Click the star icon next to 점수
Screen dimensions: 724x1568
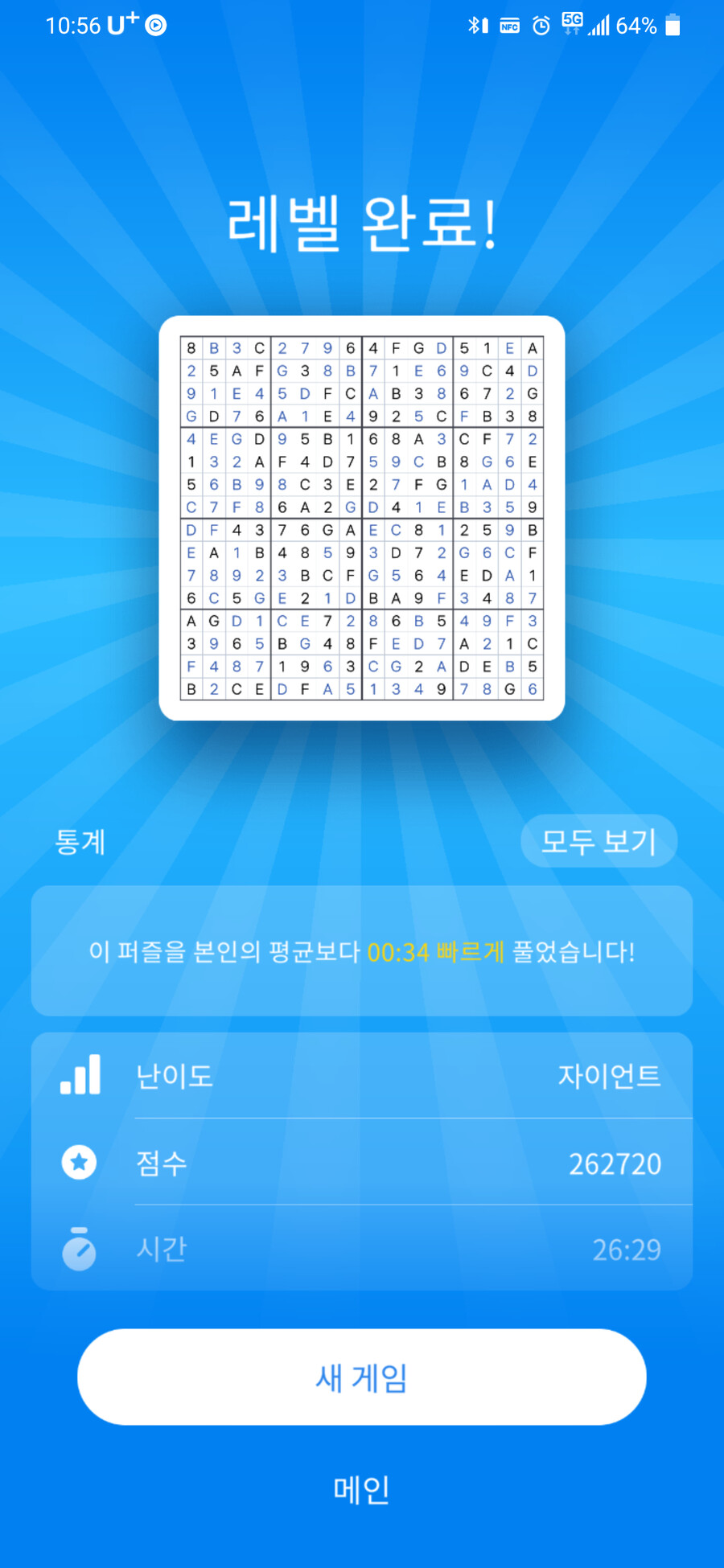[x=78, y=1163]
